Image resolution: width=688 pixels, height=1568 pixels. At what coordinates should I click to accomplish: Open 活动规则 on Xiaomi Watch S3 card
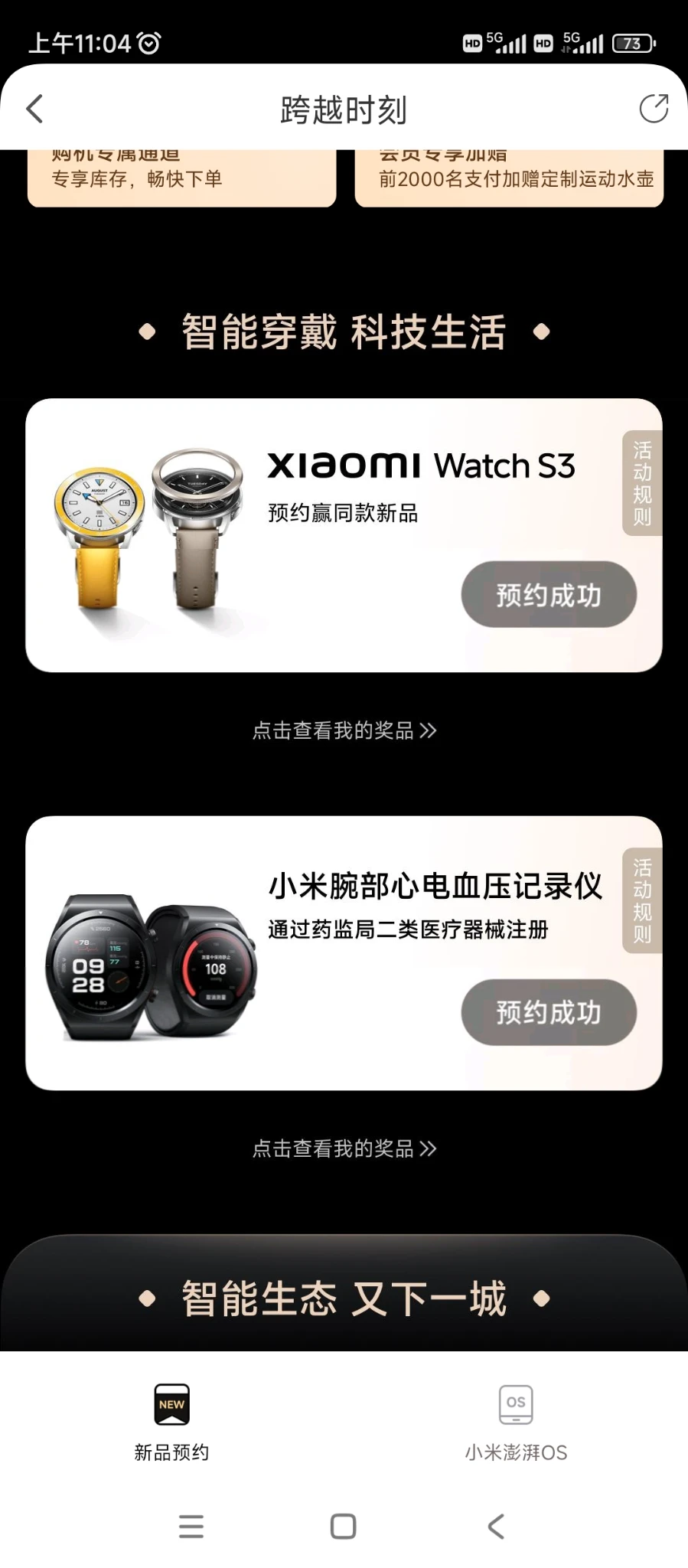point(641,483)
